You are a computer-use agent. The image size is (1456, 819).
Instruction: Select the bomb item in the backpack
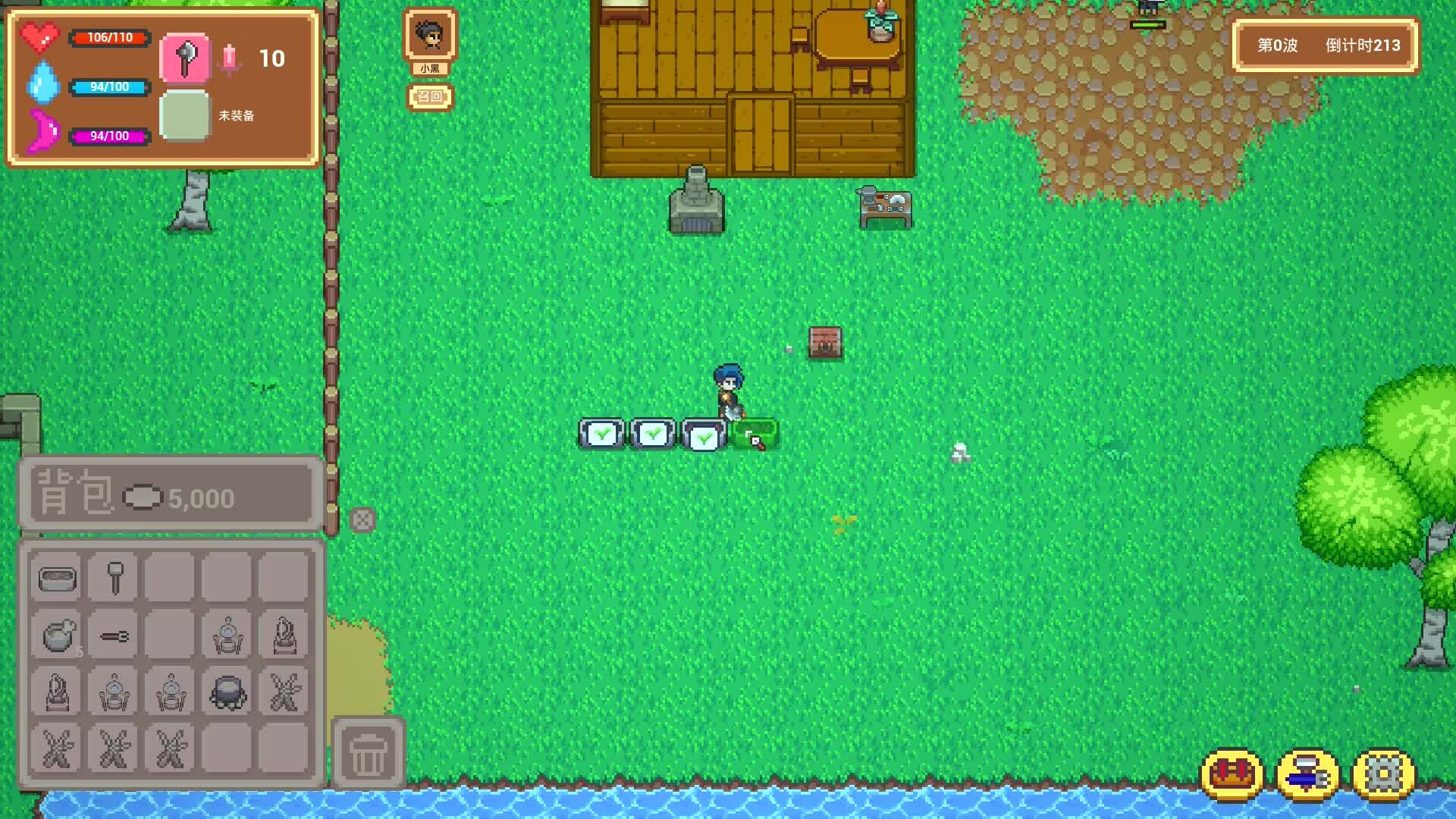click(58, 635)
